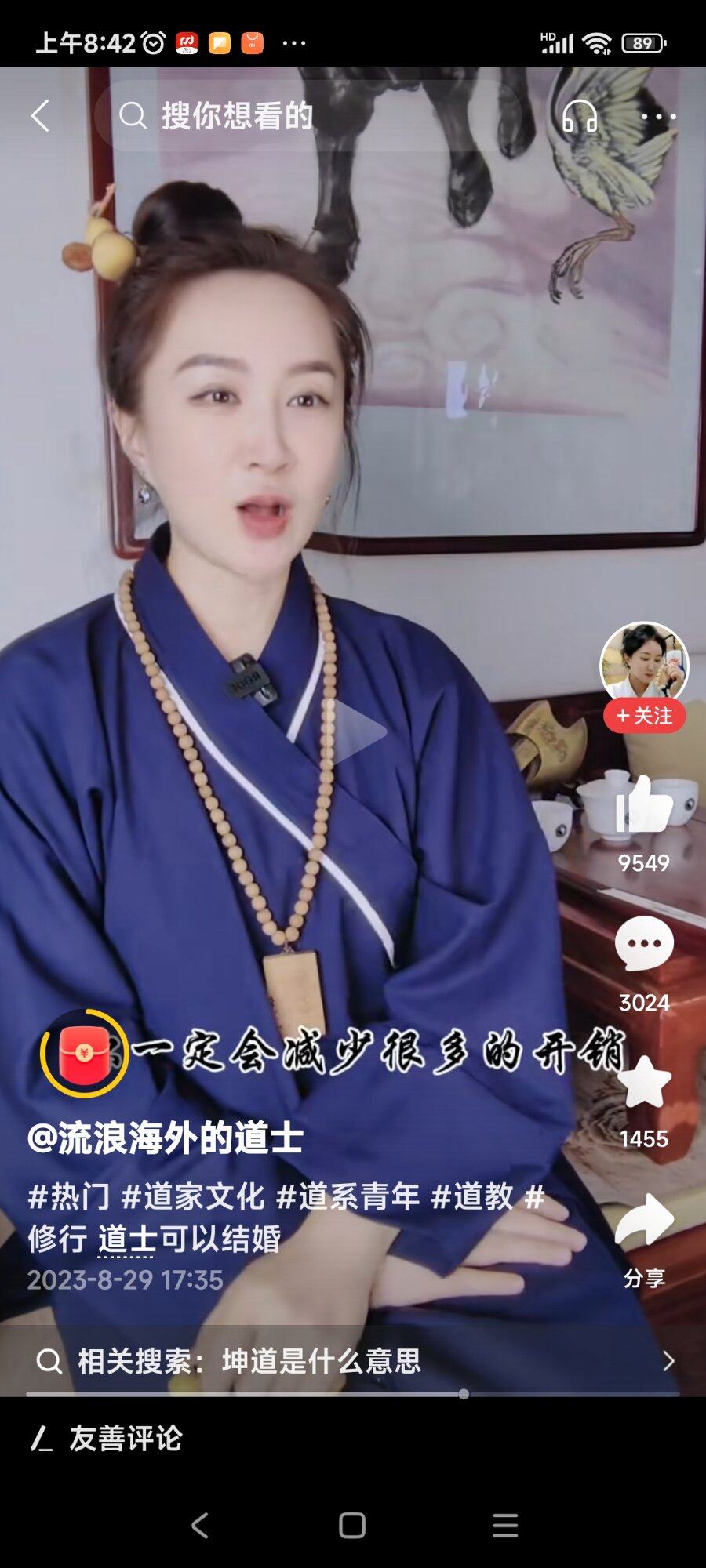Share this video via 分享
This screenshot has width=706, height=1568.
643,1223
